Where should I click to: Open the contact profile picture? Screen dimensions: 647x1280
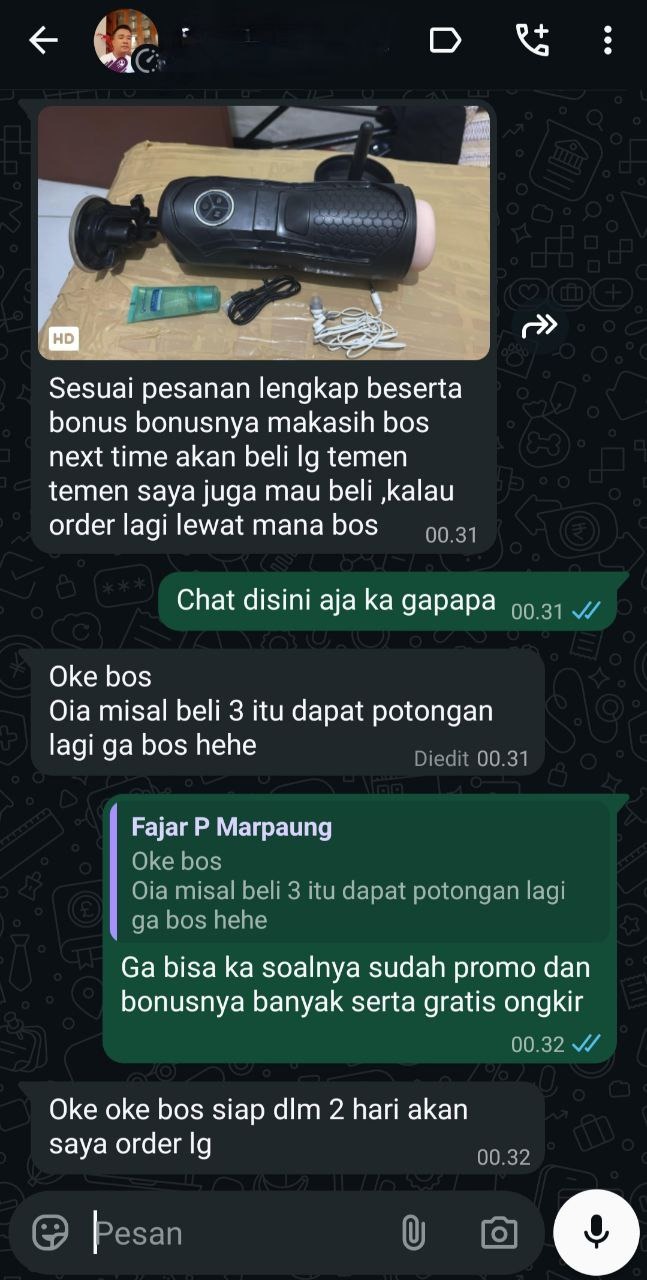point(126,41)
